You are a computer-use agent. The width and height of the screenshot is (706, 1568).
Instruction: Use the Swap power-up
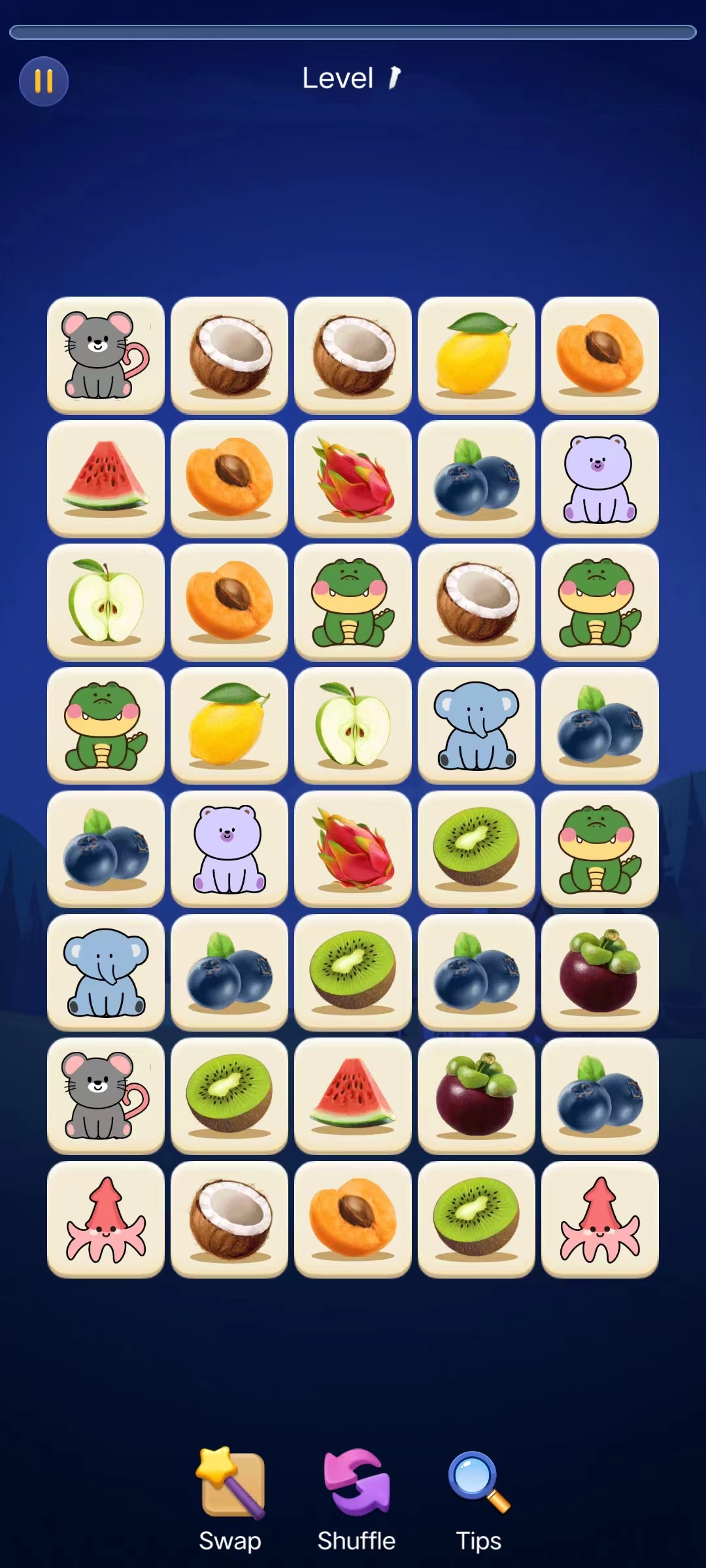click(230, 1499)
